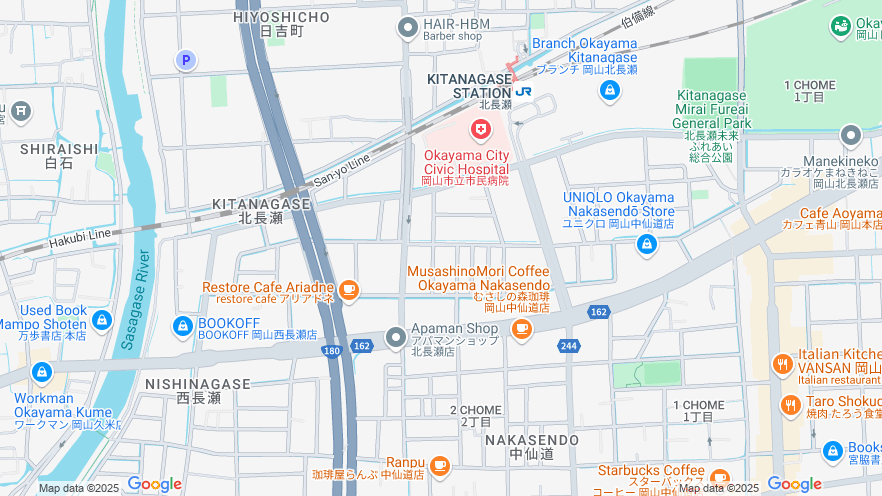Select MusashinoMori Coffee cafe pin
The width and height of the screenshot is (882, 496).
(x=521, y=328)
